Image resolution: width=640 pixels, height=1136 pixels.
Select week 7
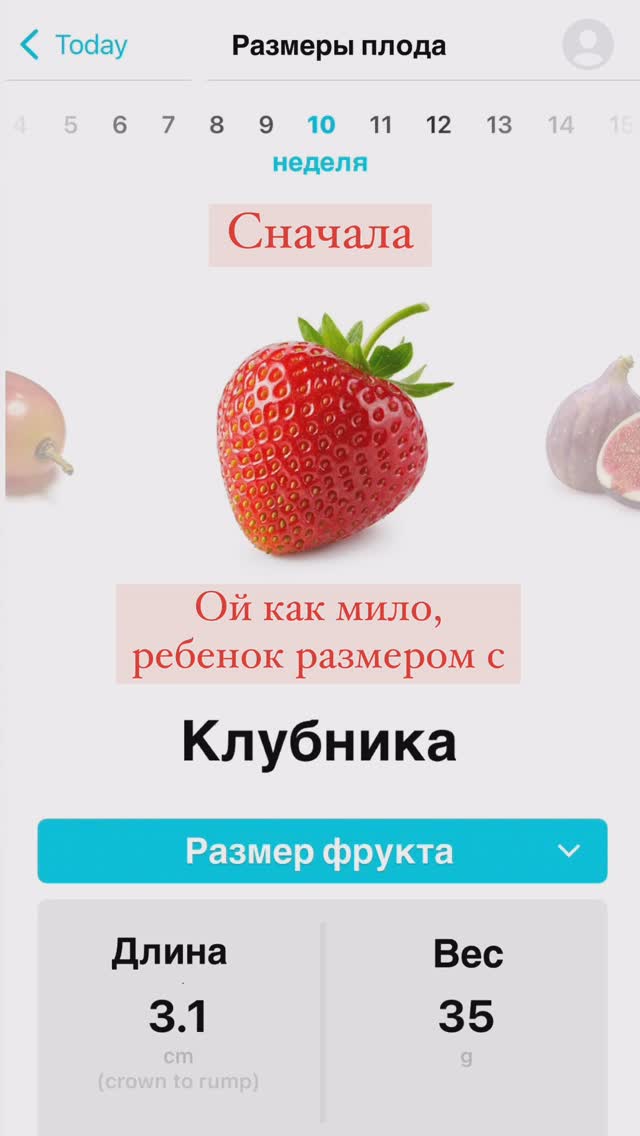168,125
